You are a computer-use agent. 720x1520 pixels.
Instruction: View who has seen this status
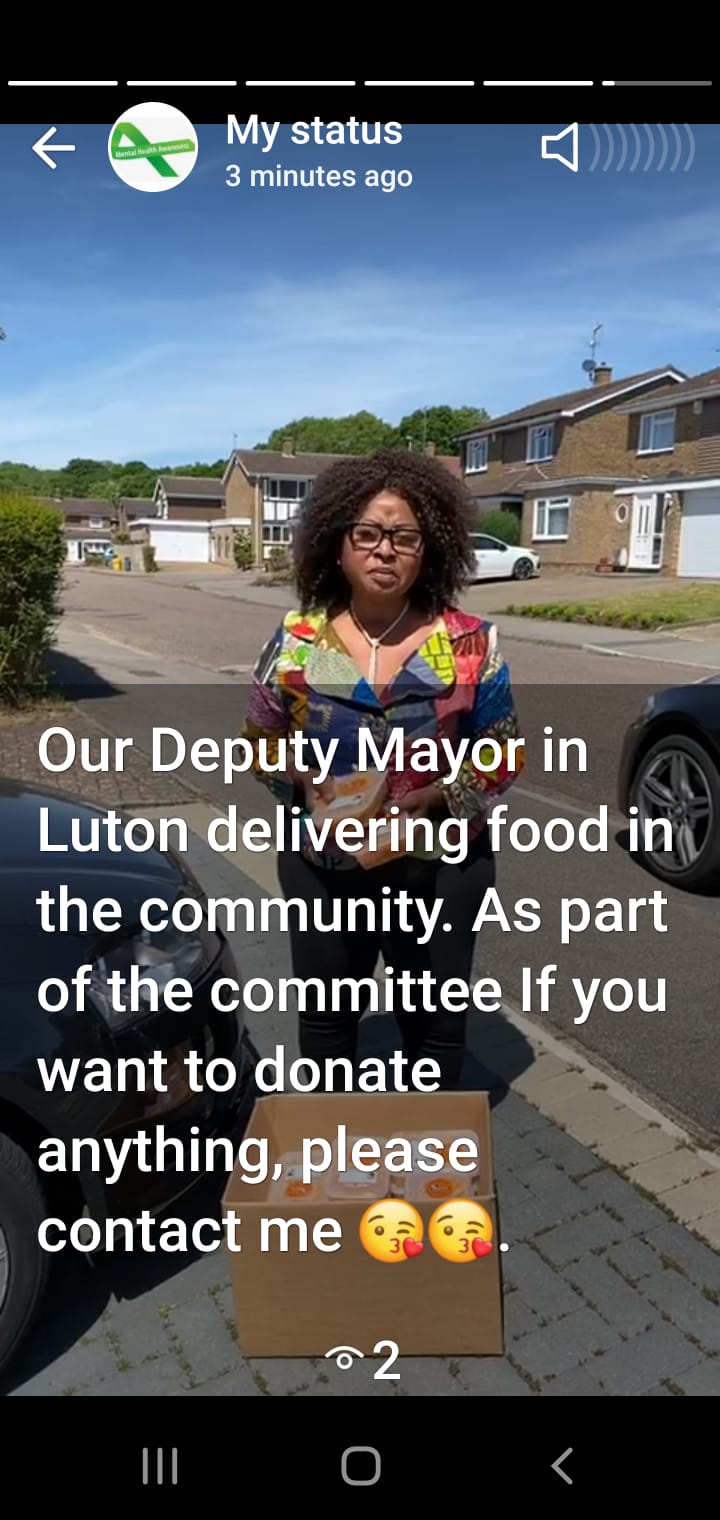363,1359
